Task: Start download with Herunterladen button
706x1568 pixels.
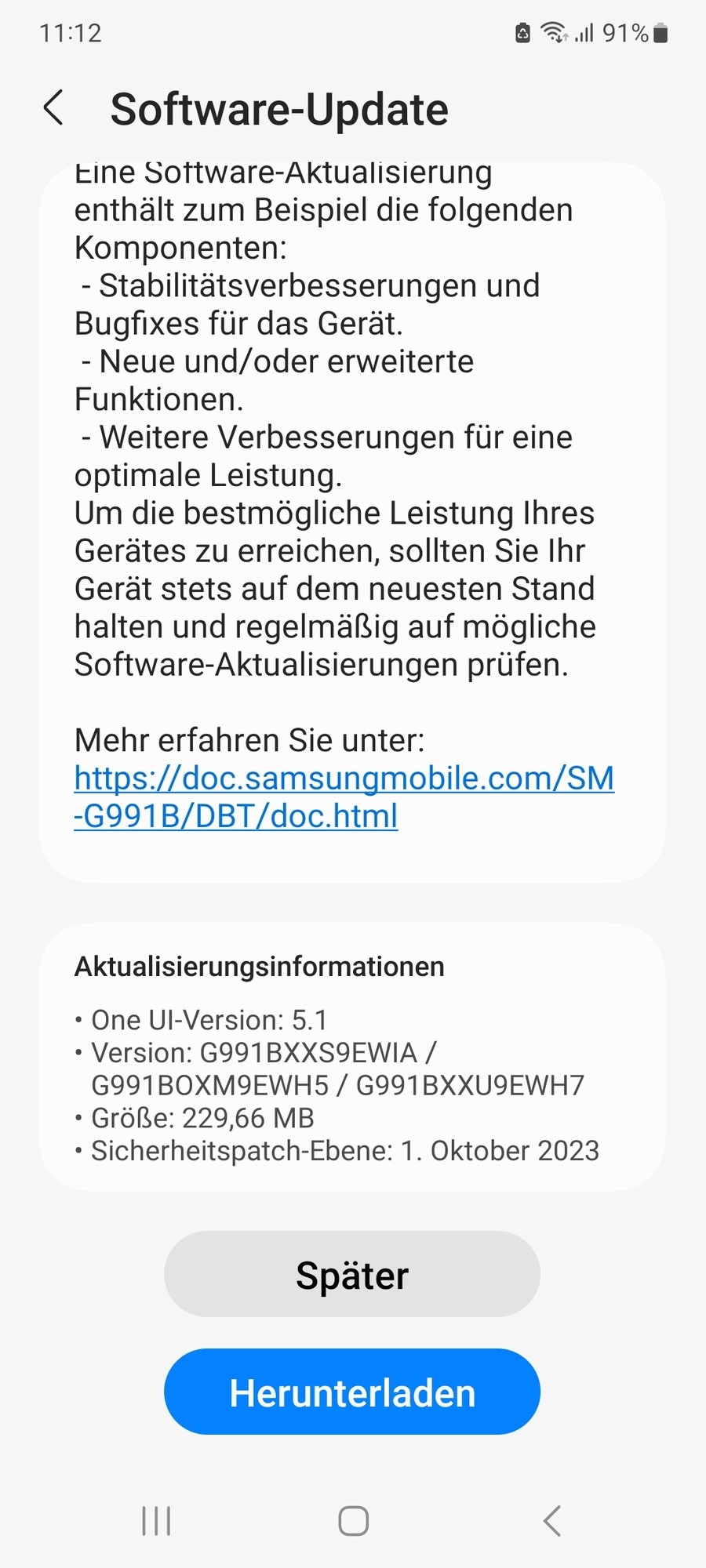Action: tap(351, 1392)
